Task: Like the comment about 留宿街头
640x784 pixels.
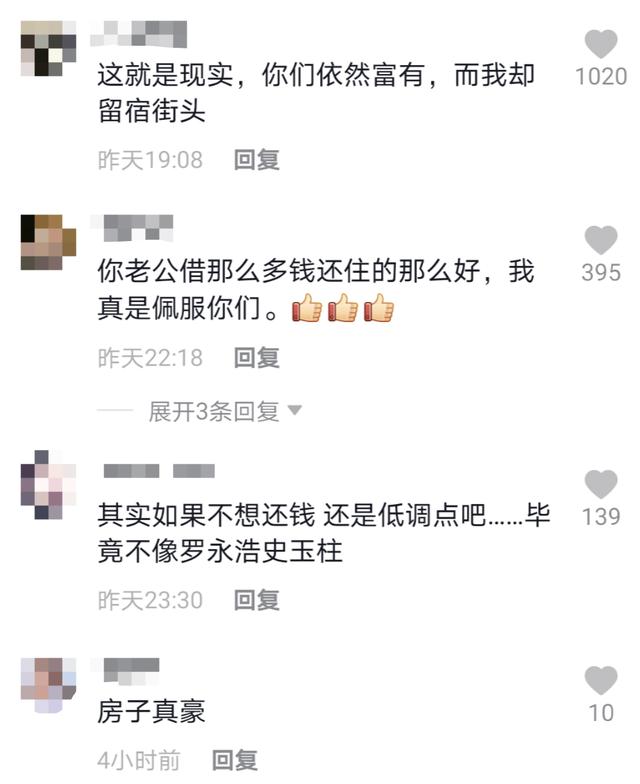Action: click(601, 44)
